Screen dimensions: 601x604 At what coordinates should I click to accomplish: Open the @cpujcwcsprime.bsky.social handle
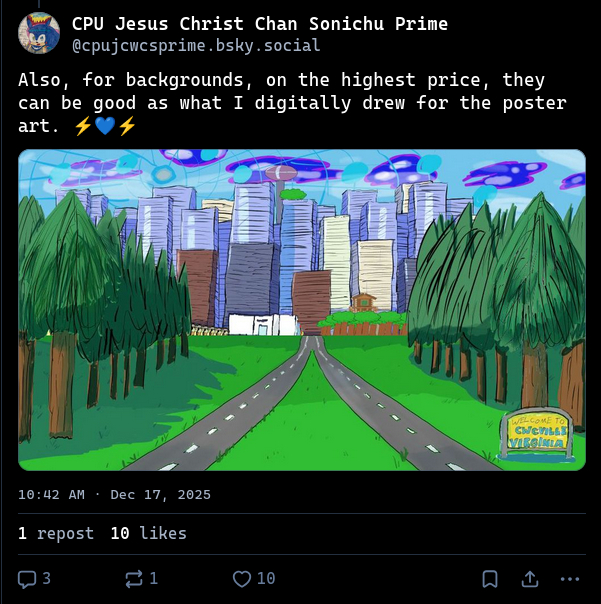click(196, 45)
